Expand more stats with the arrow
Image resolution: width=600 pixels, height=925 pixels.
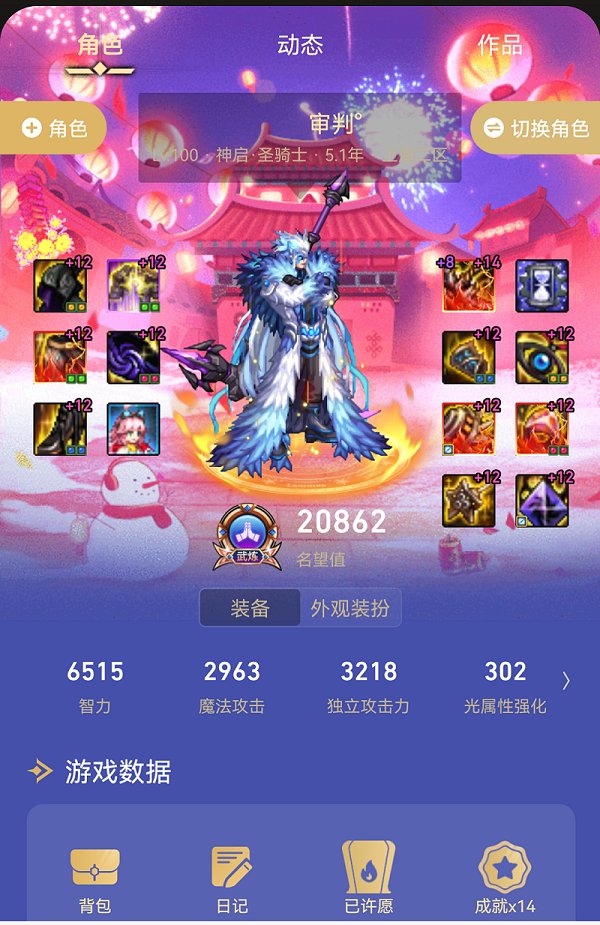[x=566, y=681]
